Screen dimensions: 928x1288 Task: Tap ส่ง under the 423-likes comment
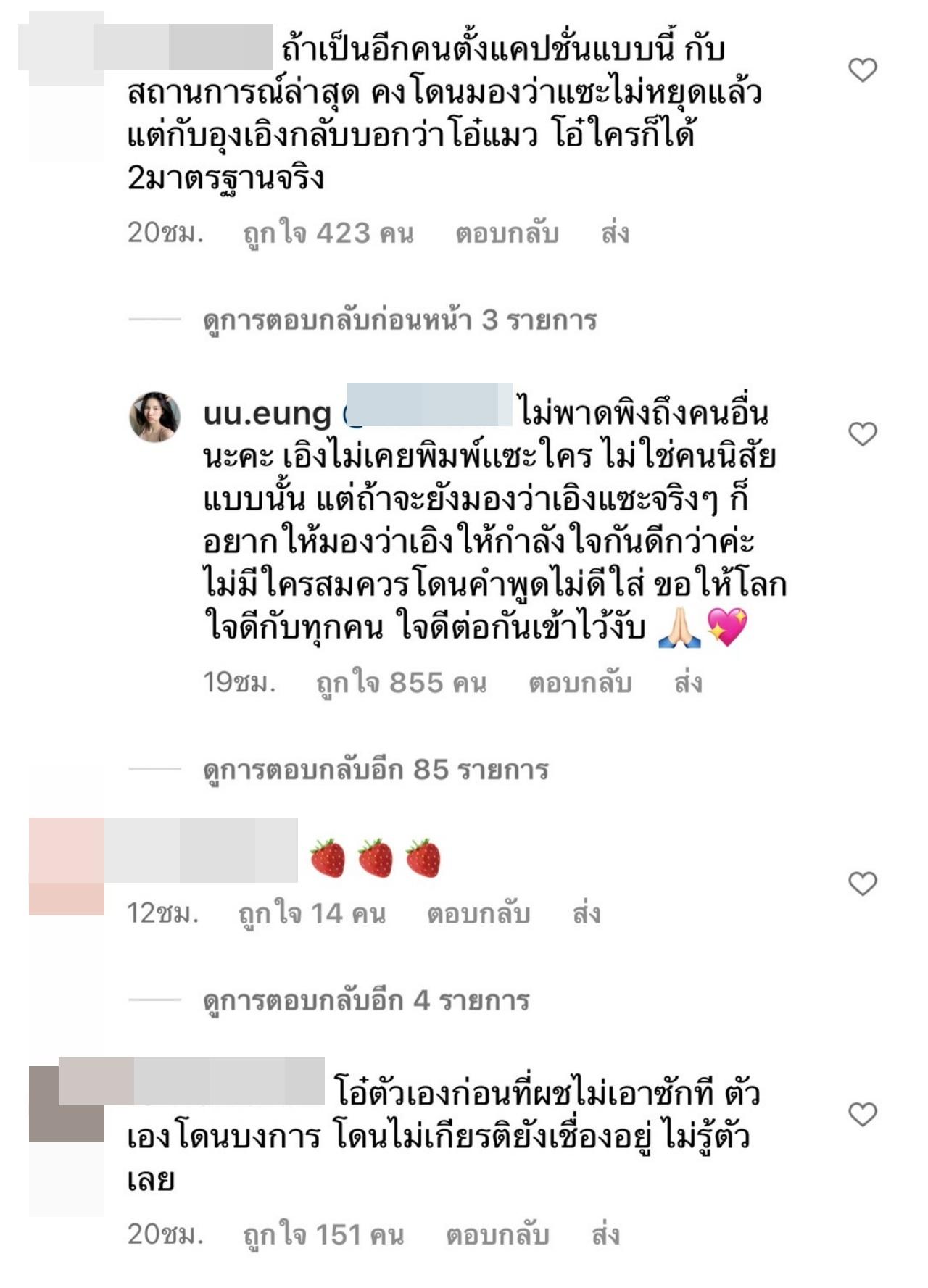pyautogui.click(x=615, y=233)
